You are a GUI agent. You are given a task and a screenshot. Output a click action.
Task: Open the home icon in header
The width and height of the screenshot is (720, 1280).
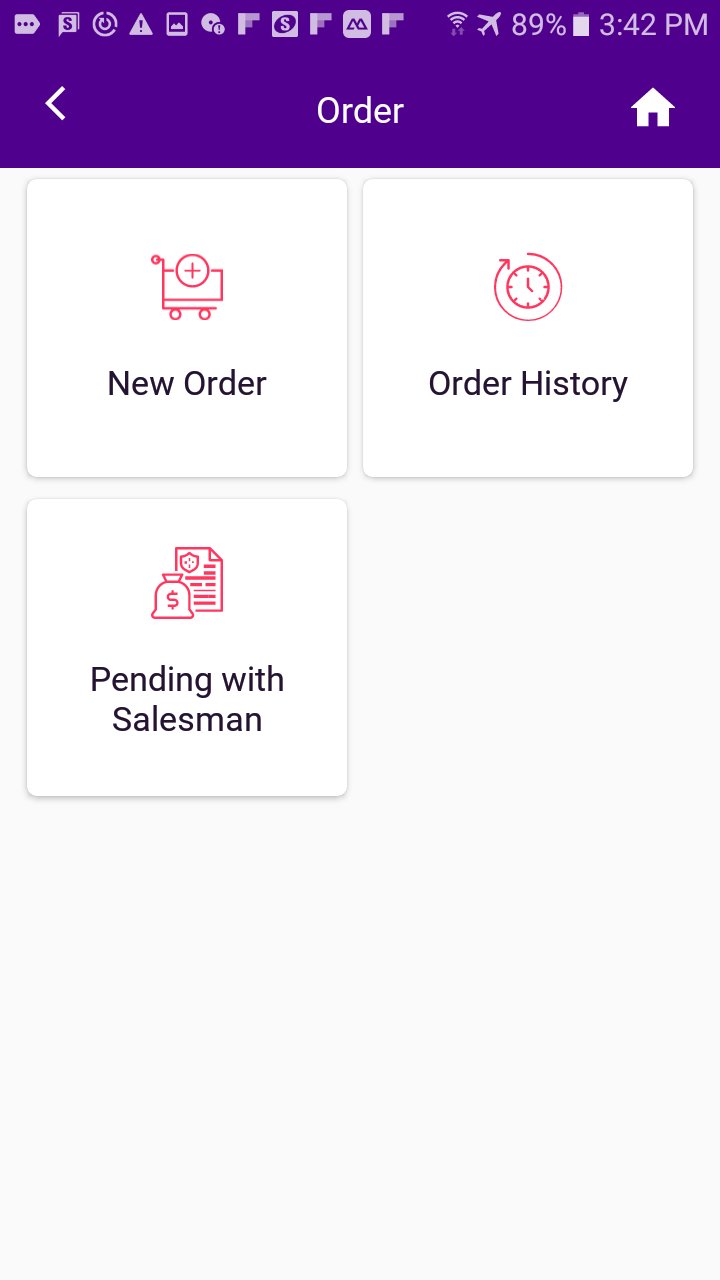click(653, 108)
